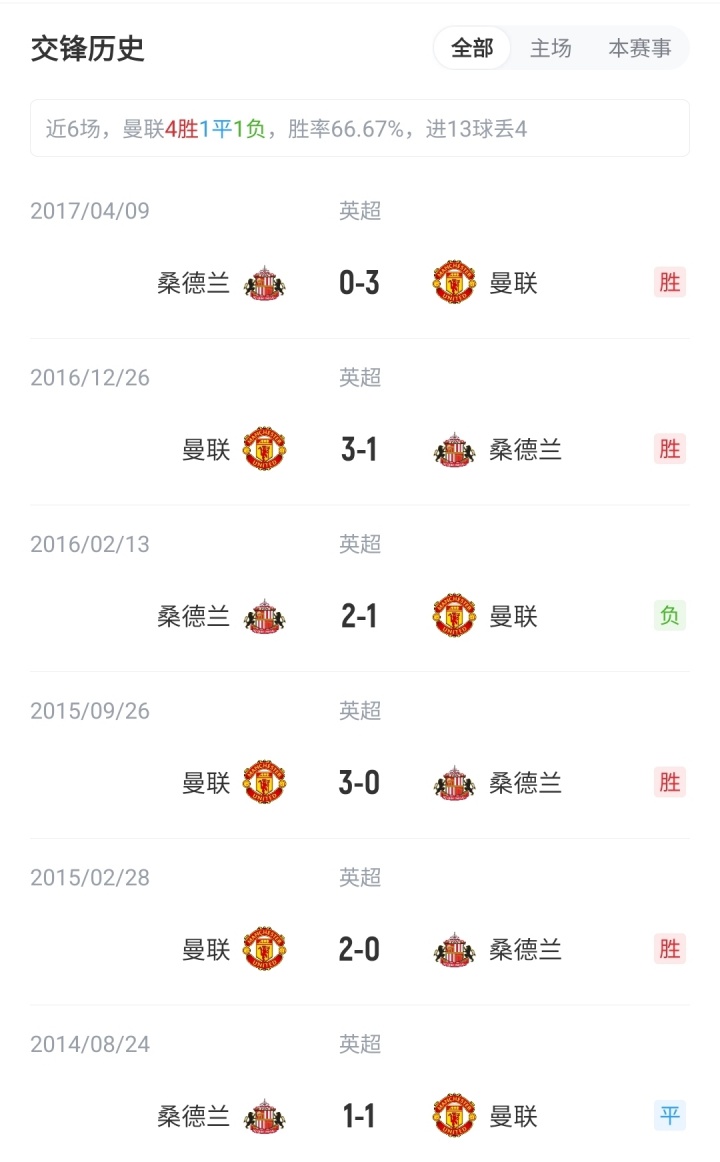View the 2016/02/13 桑德兰 2-1 曼联 match
The image size is (720, 1162).
359,616
